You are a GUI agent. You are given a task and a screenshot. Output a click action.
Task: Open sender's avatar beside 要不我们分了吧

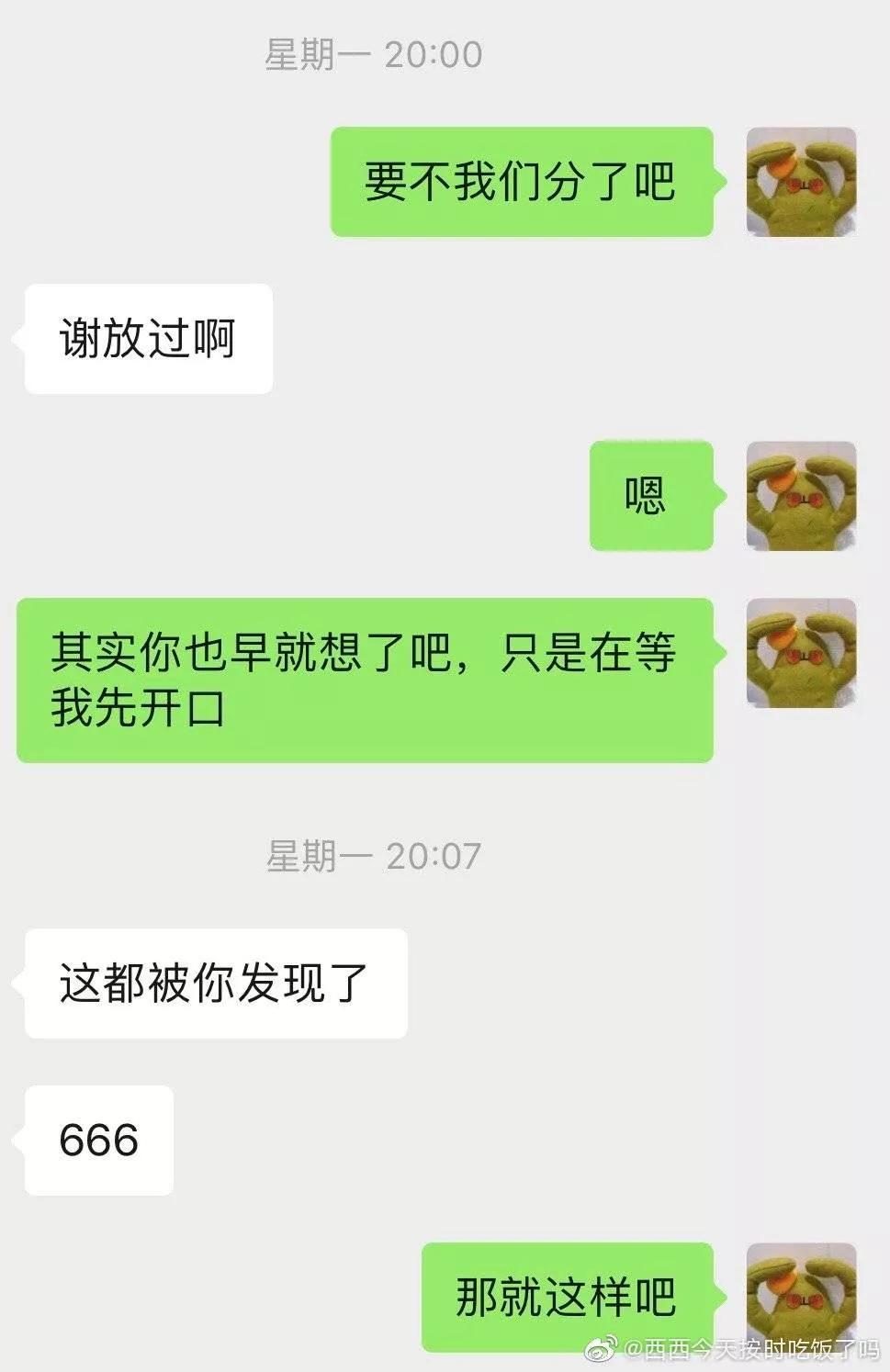pyautogui.click(x=801, y=182)
